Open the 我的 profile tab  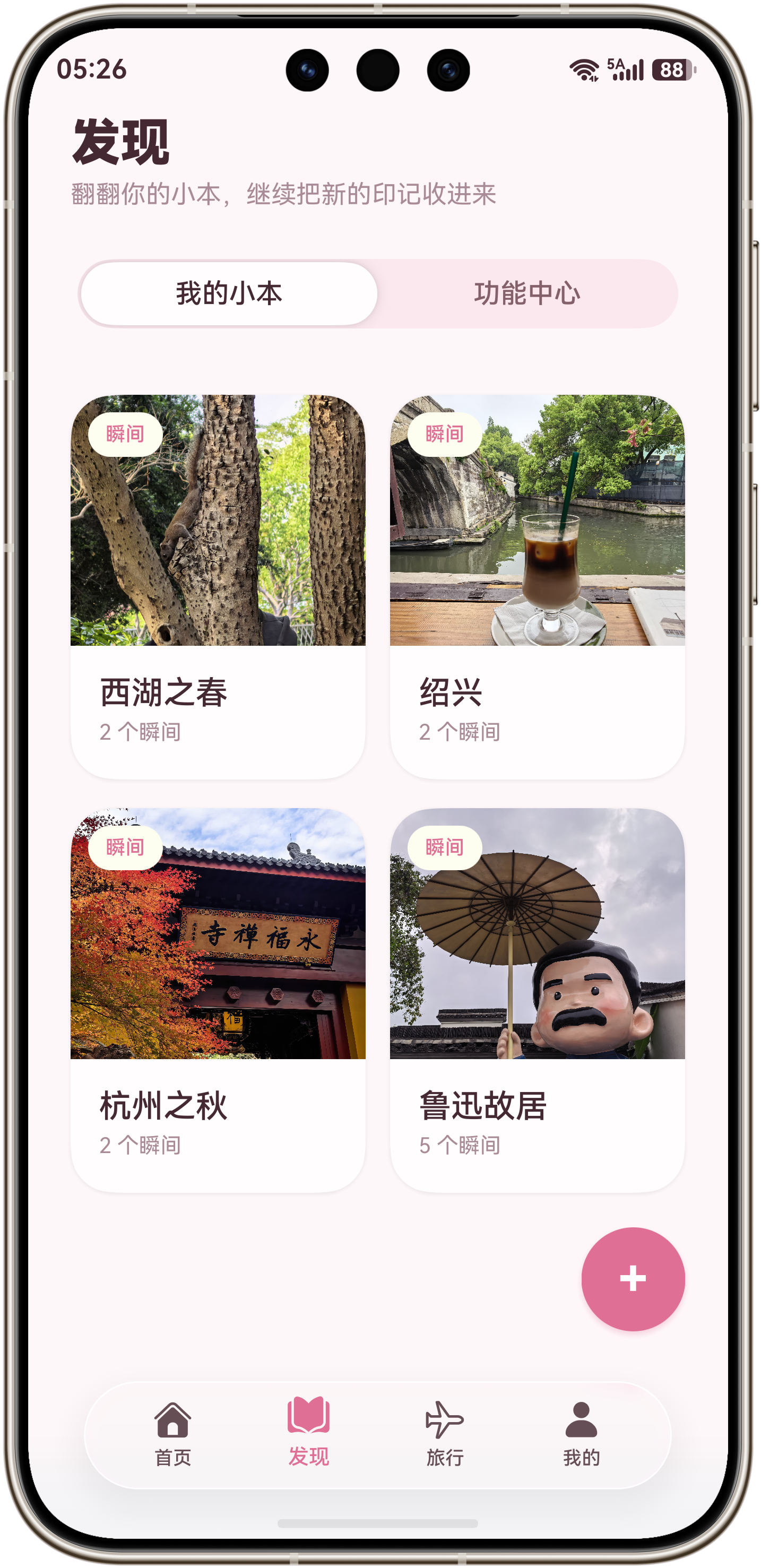click(x=582, y=1434)
